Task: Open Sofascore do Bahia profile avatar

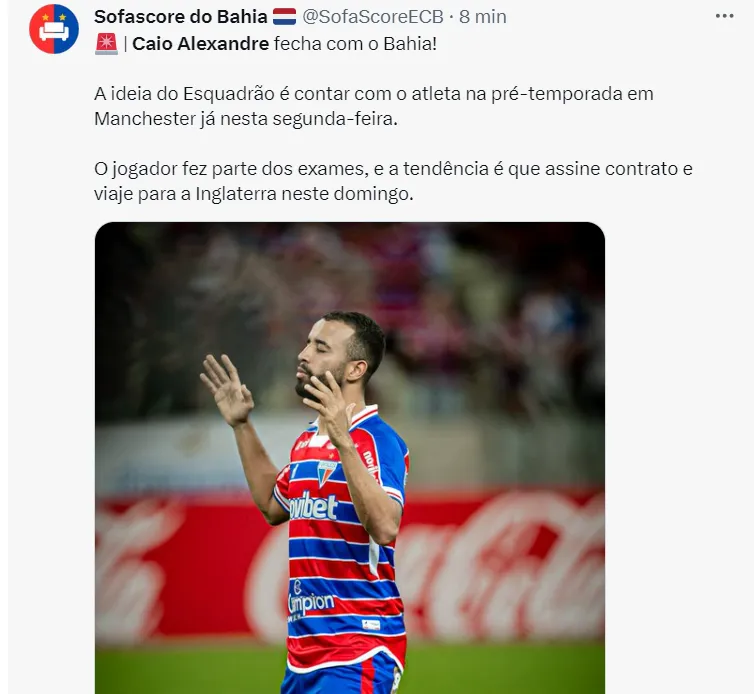Action: point(54,29)
